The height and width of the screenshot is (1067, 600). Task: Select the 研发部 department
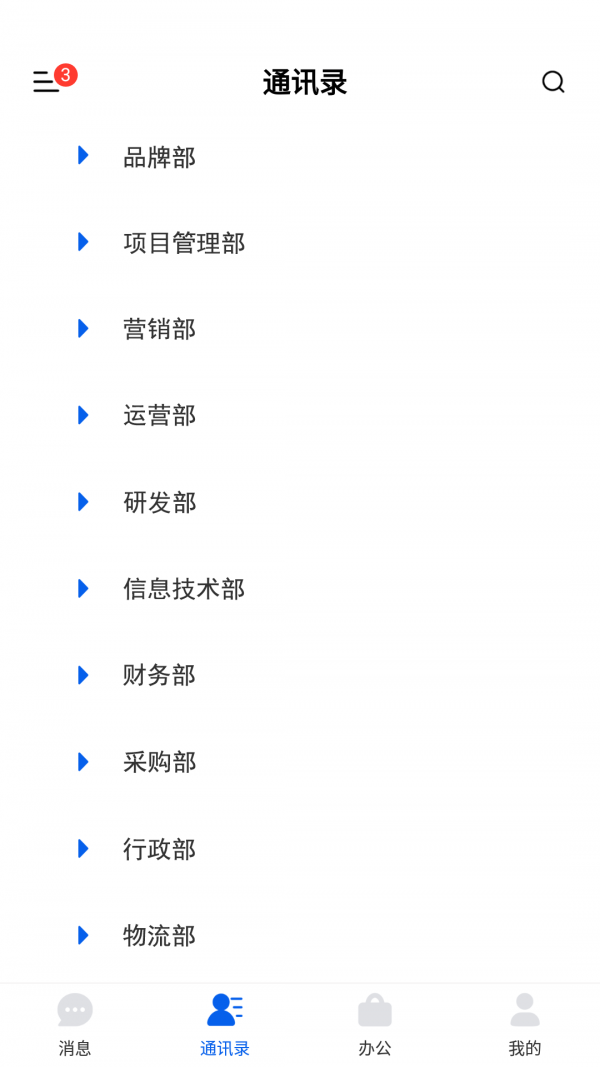click(159, 502)
